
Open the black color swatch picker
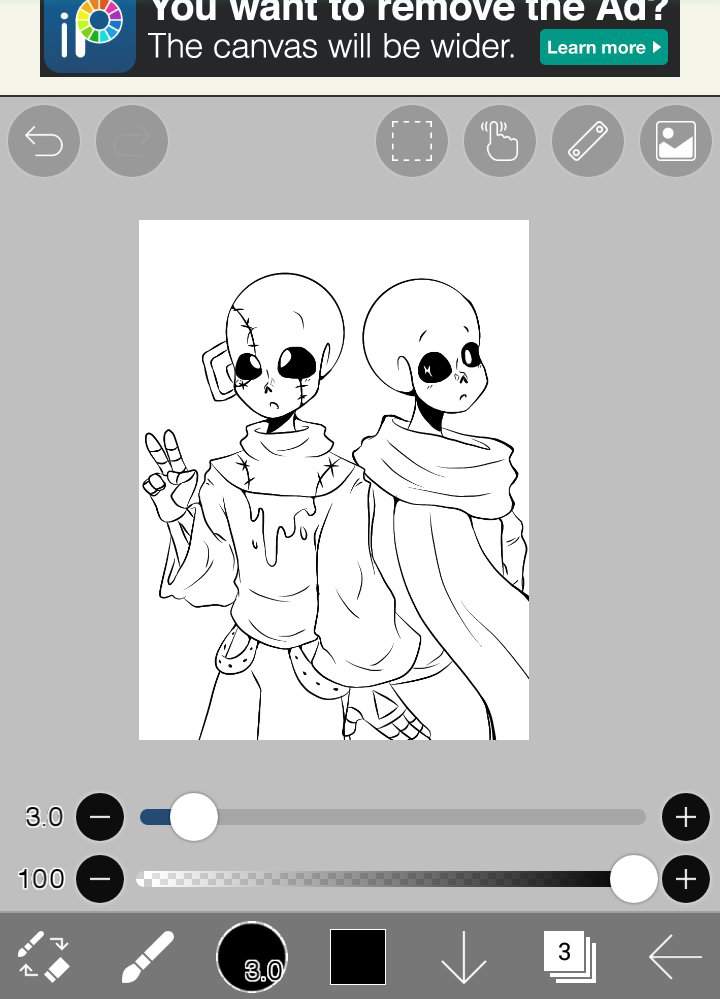pos(358,957)
